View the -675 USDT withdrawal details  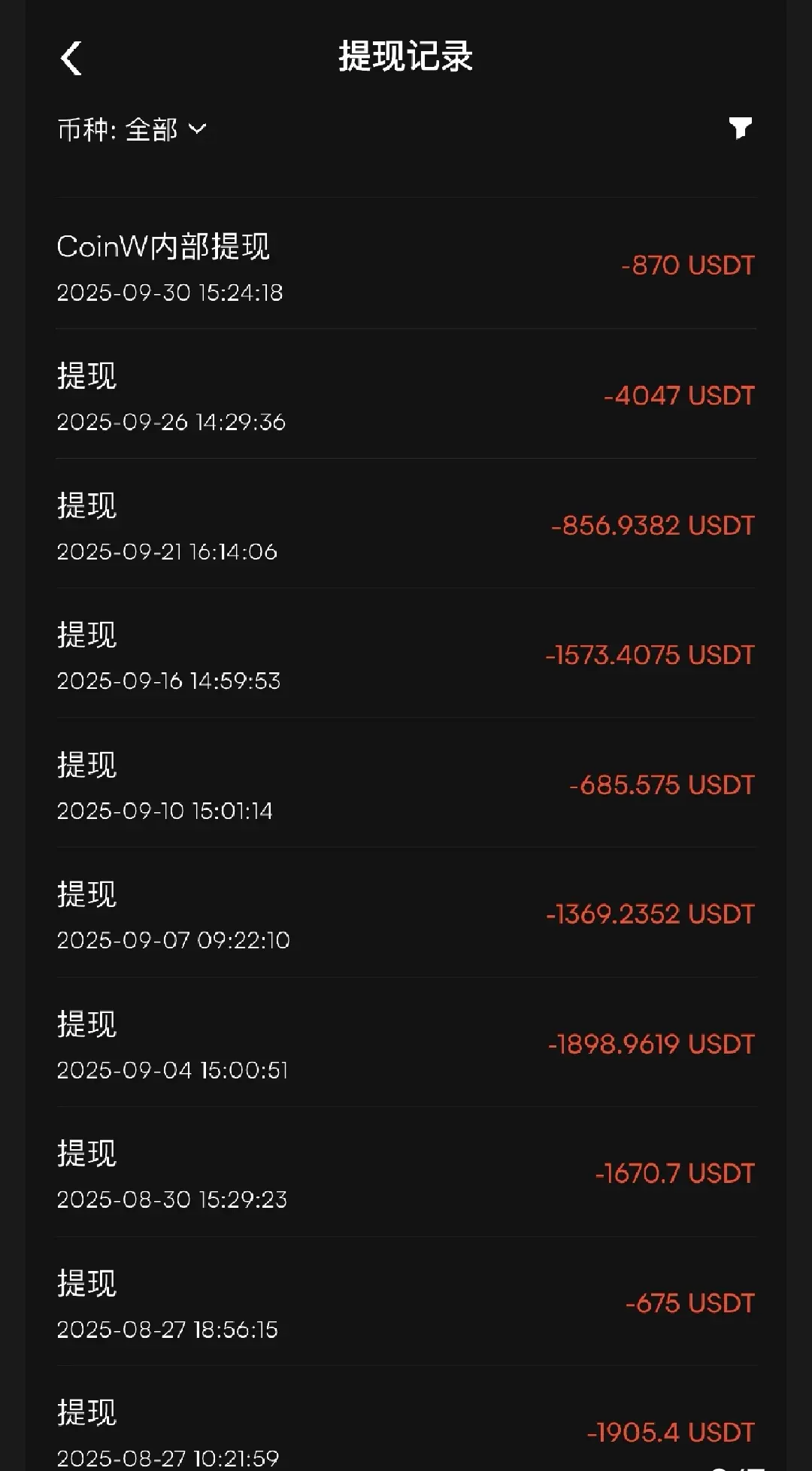tap(406, 1303)
